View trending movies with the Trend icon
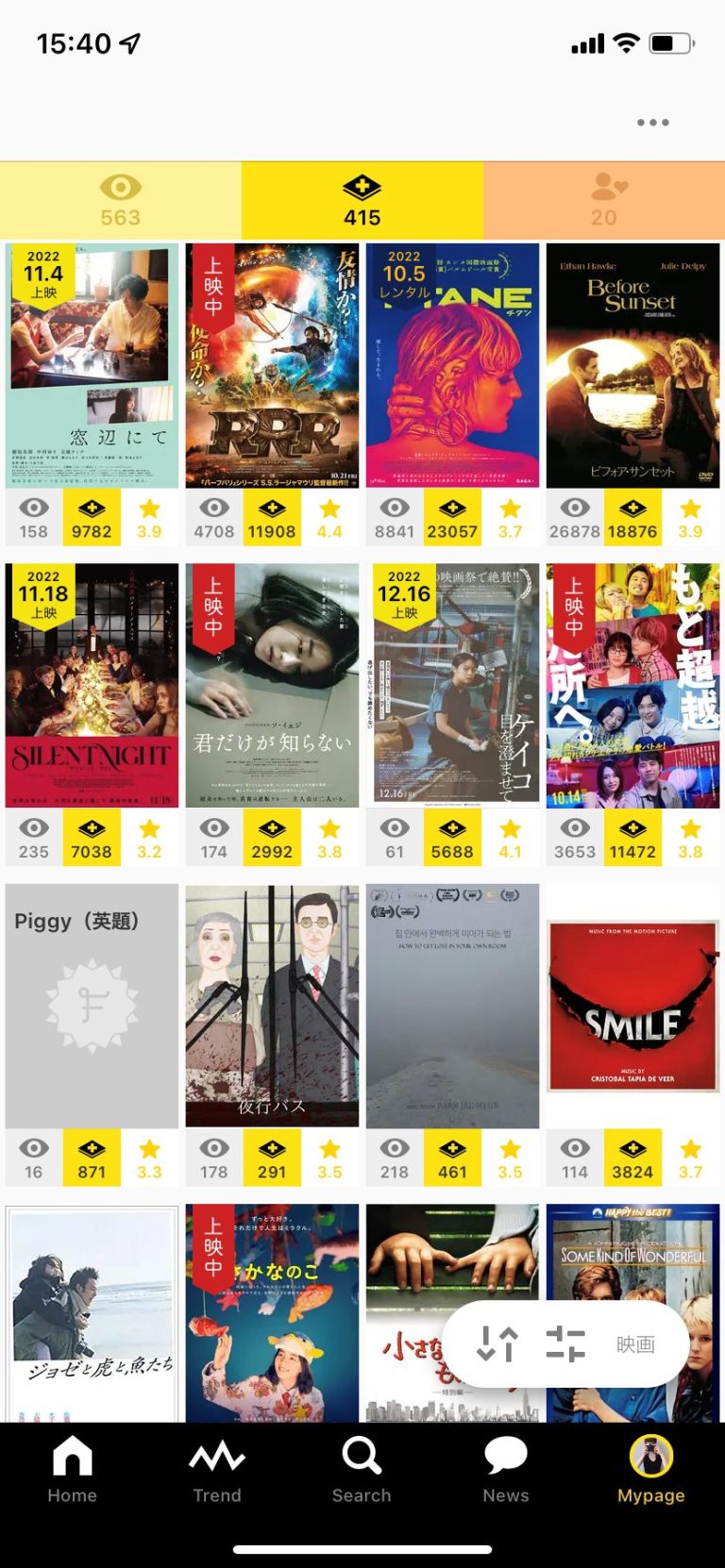Screen dimensions: 725x1568 [x=217, y=1469]
